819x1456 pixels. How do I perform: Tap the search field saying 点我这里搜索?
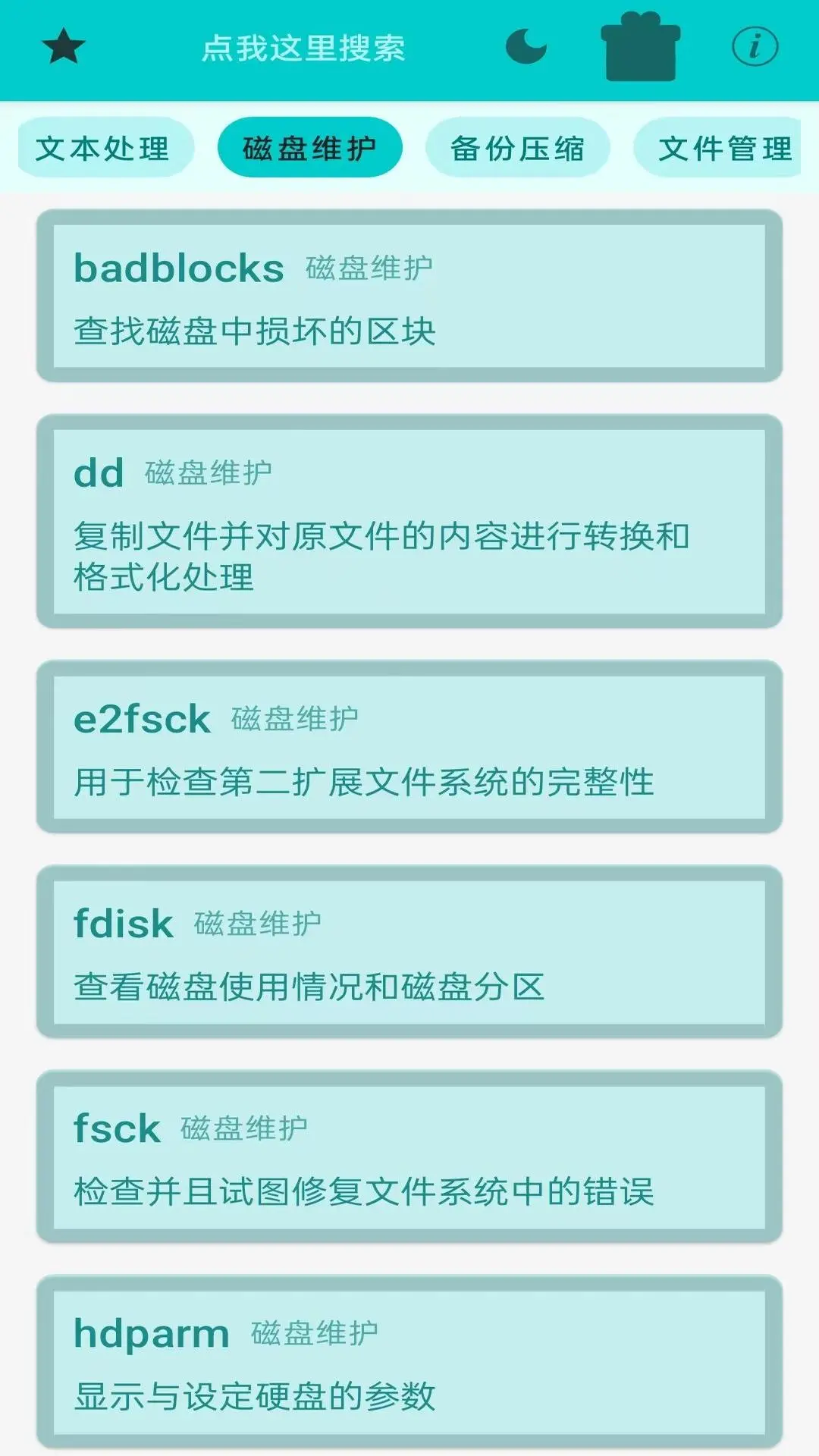pyautogui.click(x=303, y=48)
